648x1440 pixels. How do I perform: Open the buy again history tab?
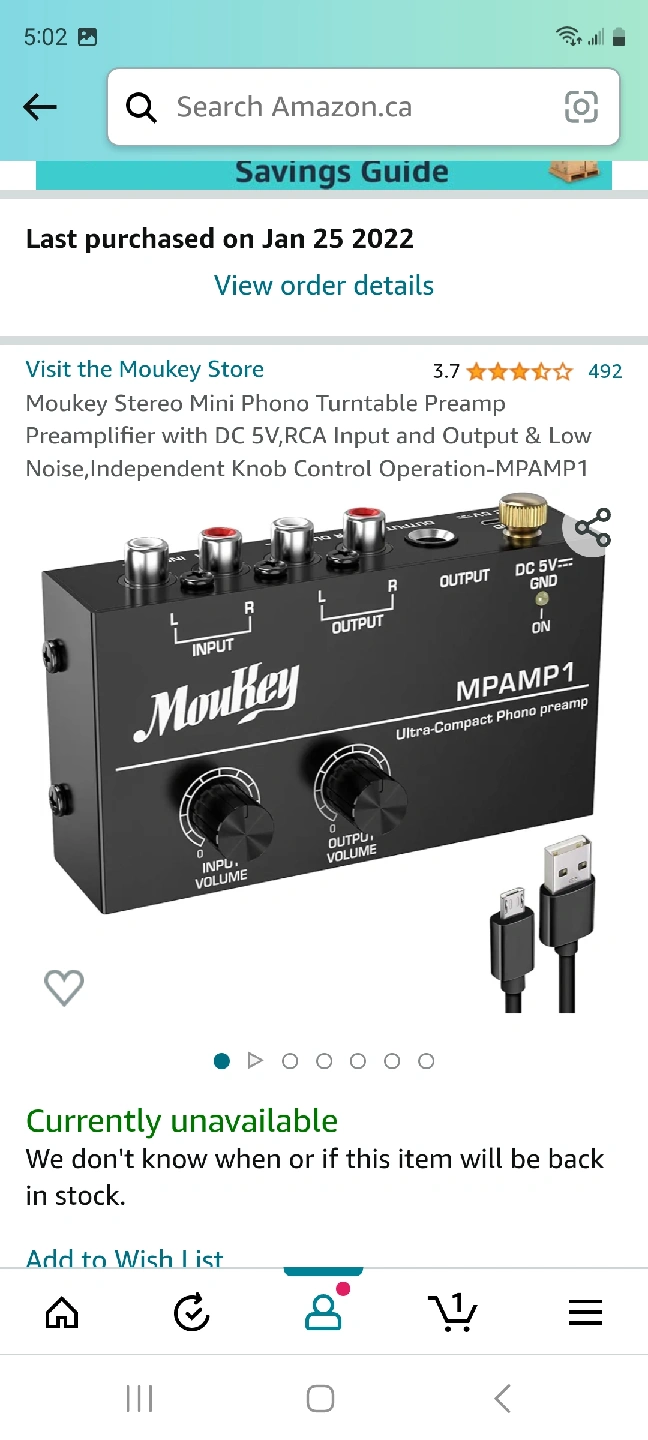(191, 1312)
